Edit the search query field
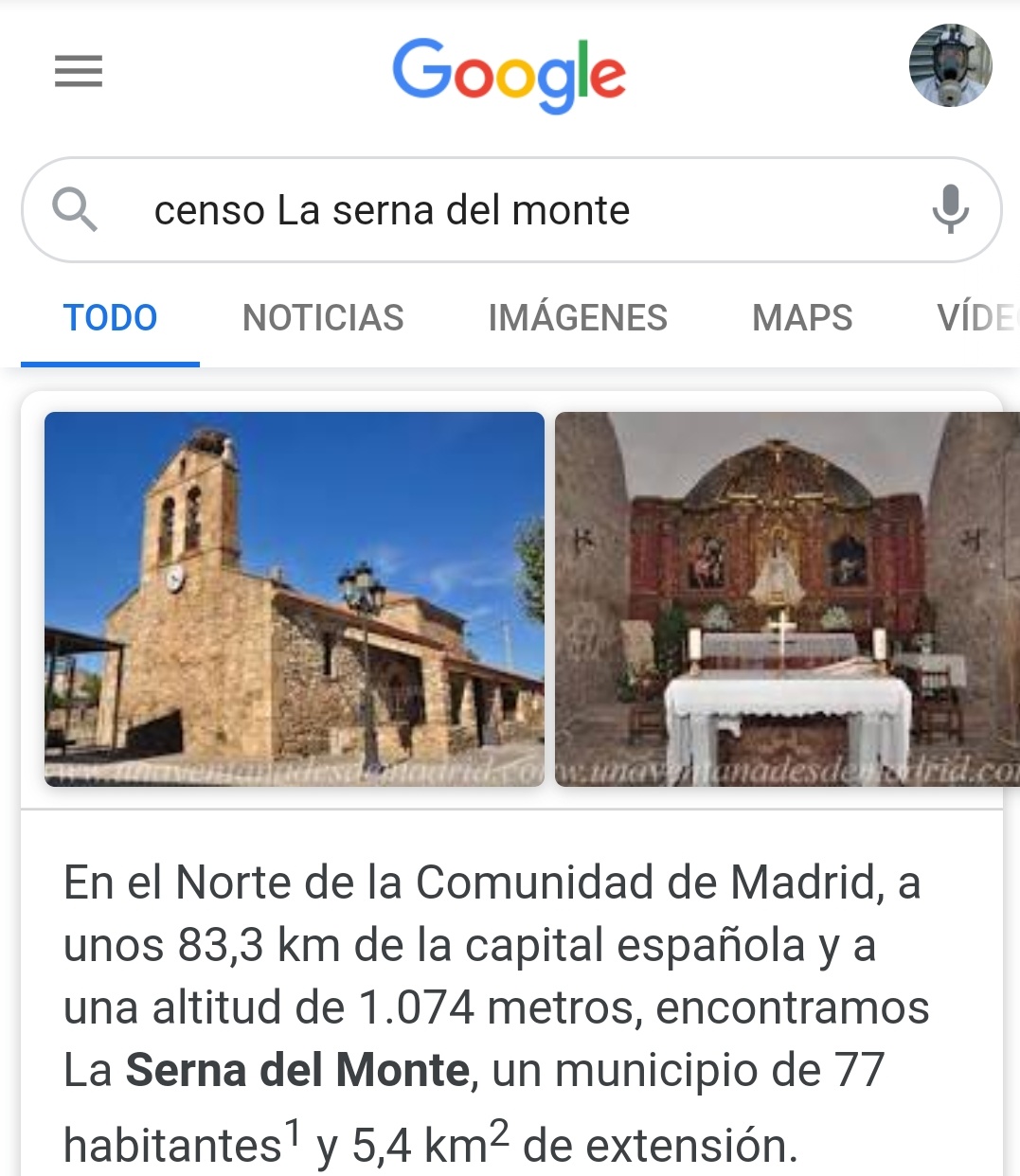The image size is (1020, 1176). pos(492,210)
